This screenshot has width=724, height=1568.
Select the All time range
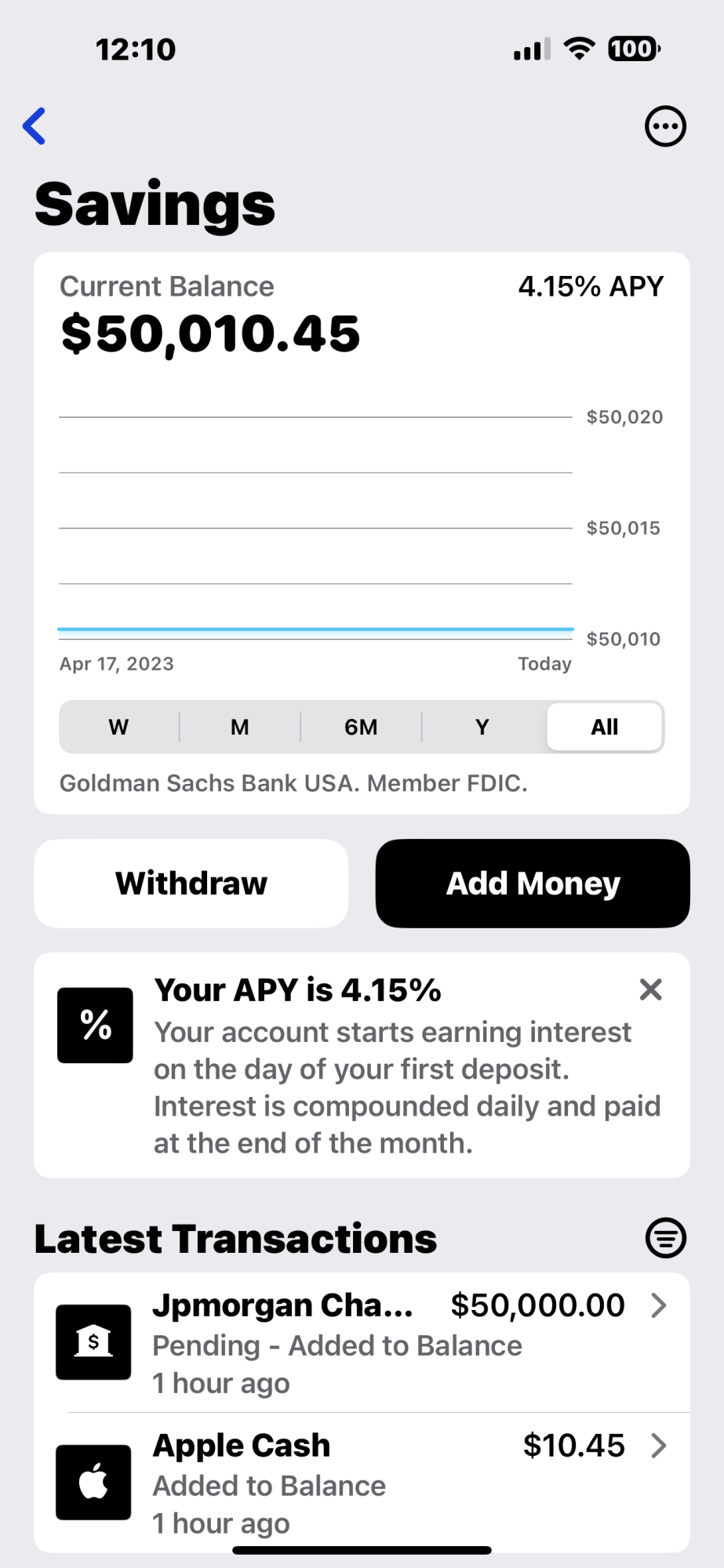click(604, 727)
